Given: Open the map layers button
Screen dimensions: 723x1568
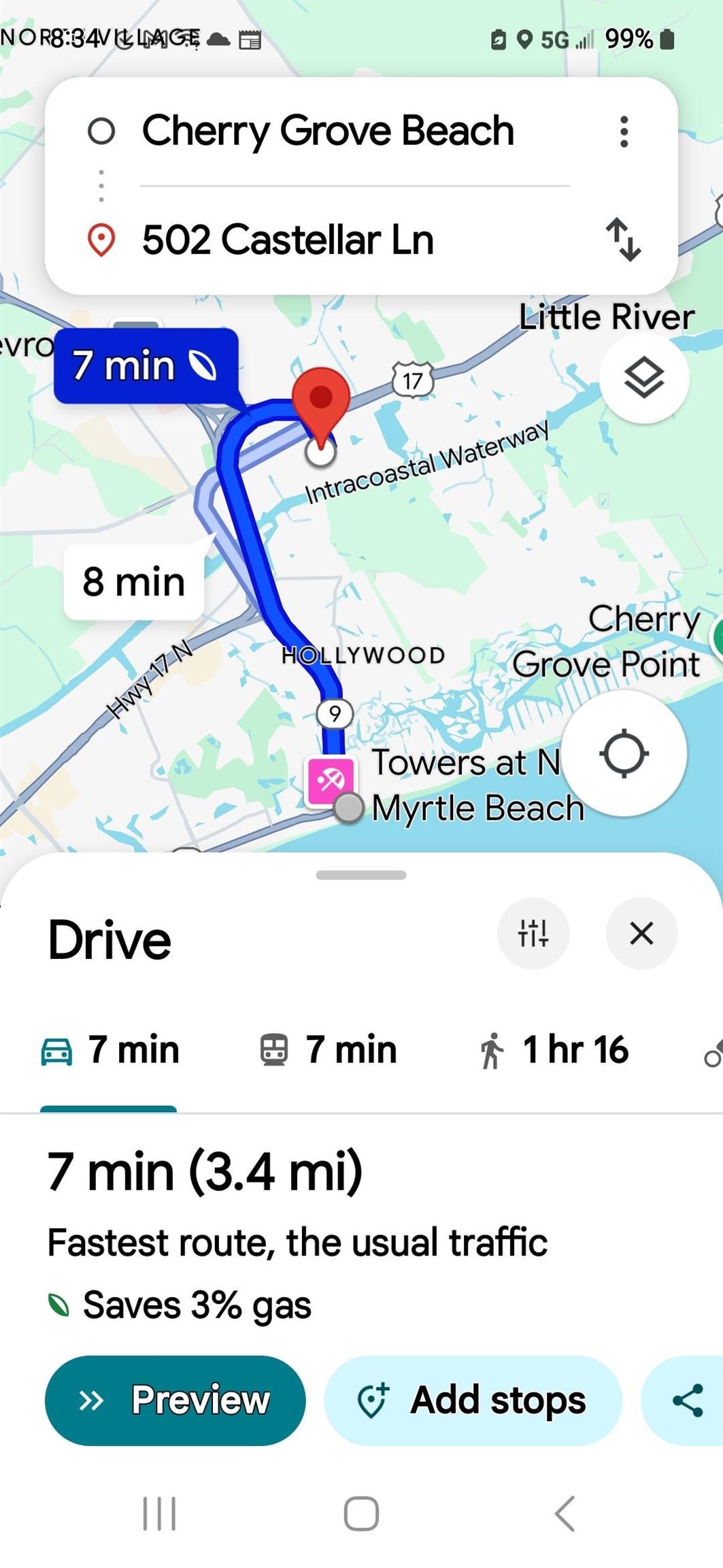Looking at the screenshot, I should (x=643, y=378).
